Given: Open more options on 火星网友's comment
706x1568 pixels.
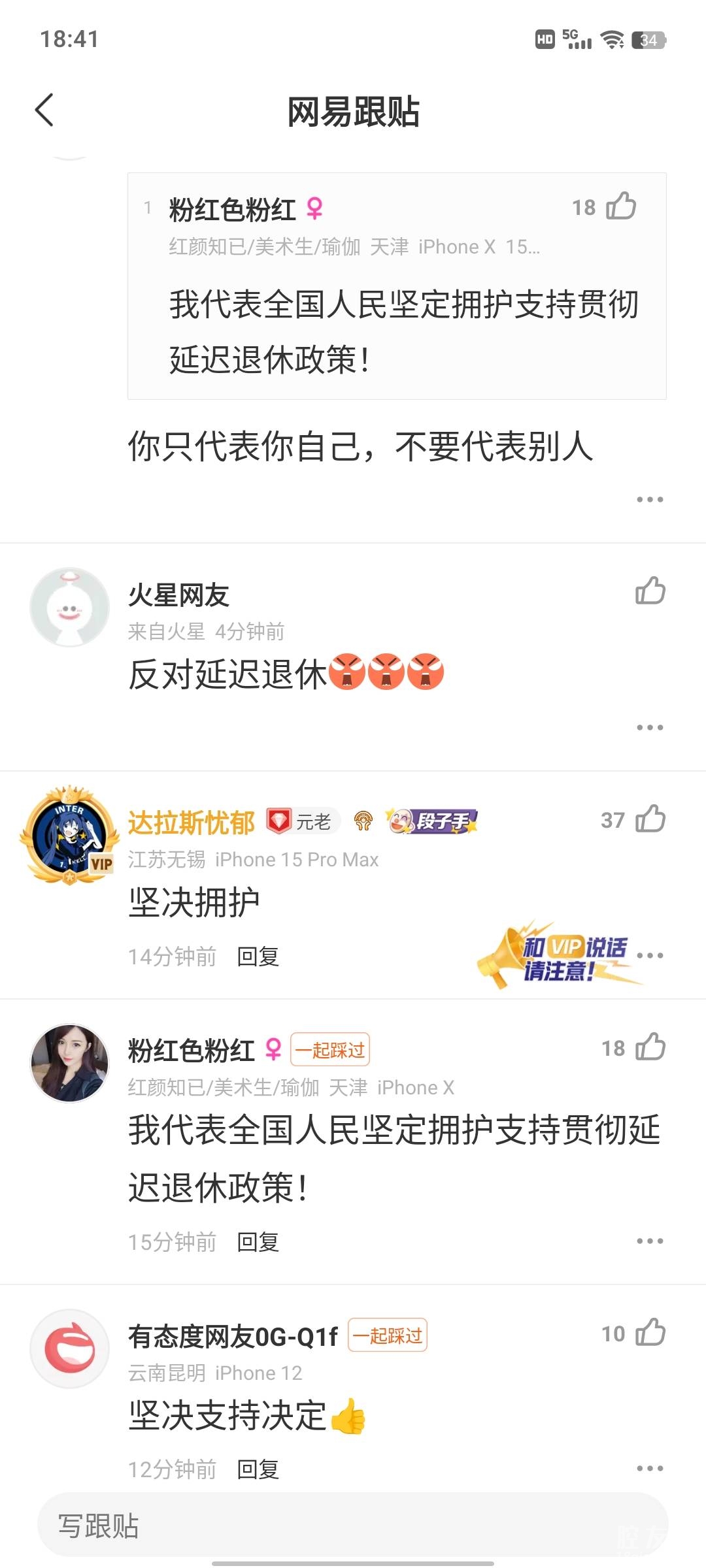Looking at the screenshot, I should click(x=650, y=727).
